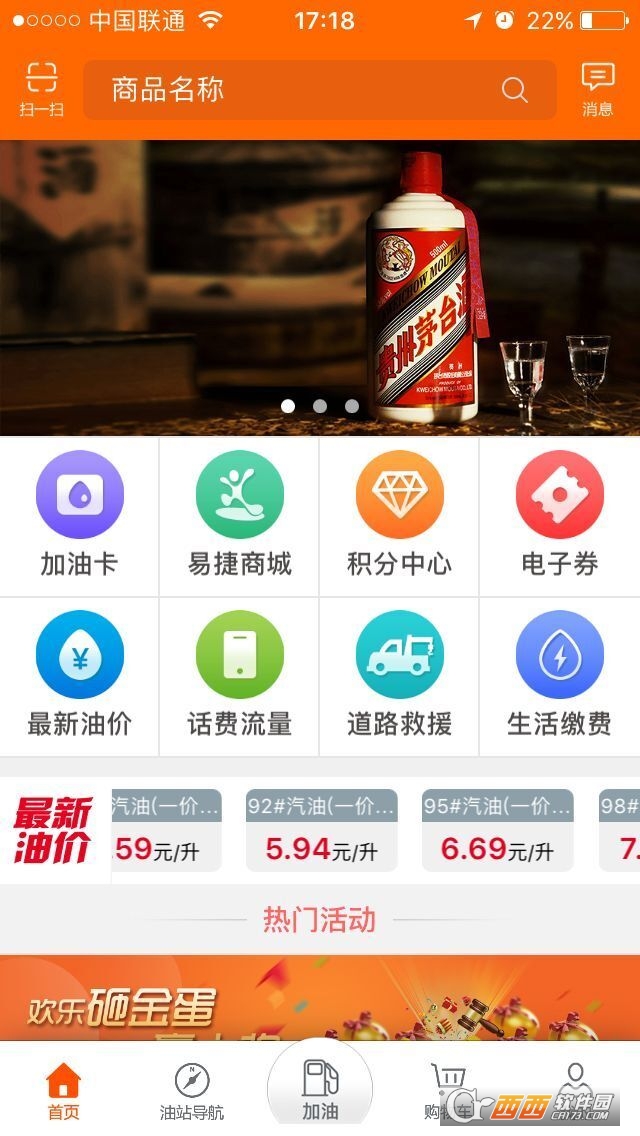Select the 95#汽油 price card
Viewport: 640px width, 1136px height.
pos(497,830)
